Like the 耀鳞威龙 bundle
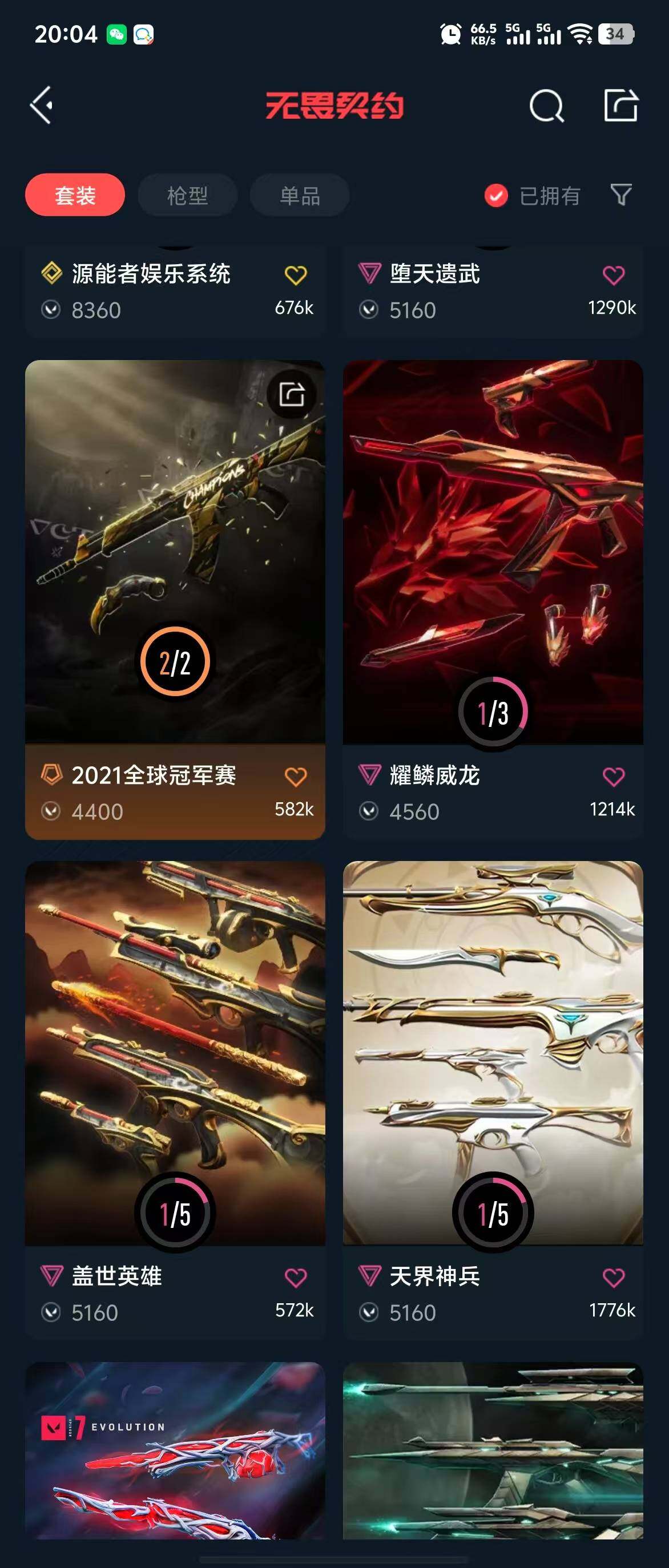The image size is (669, 1568). (613, 777)
